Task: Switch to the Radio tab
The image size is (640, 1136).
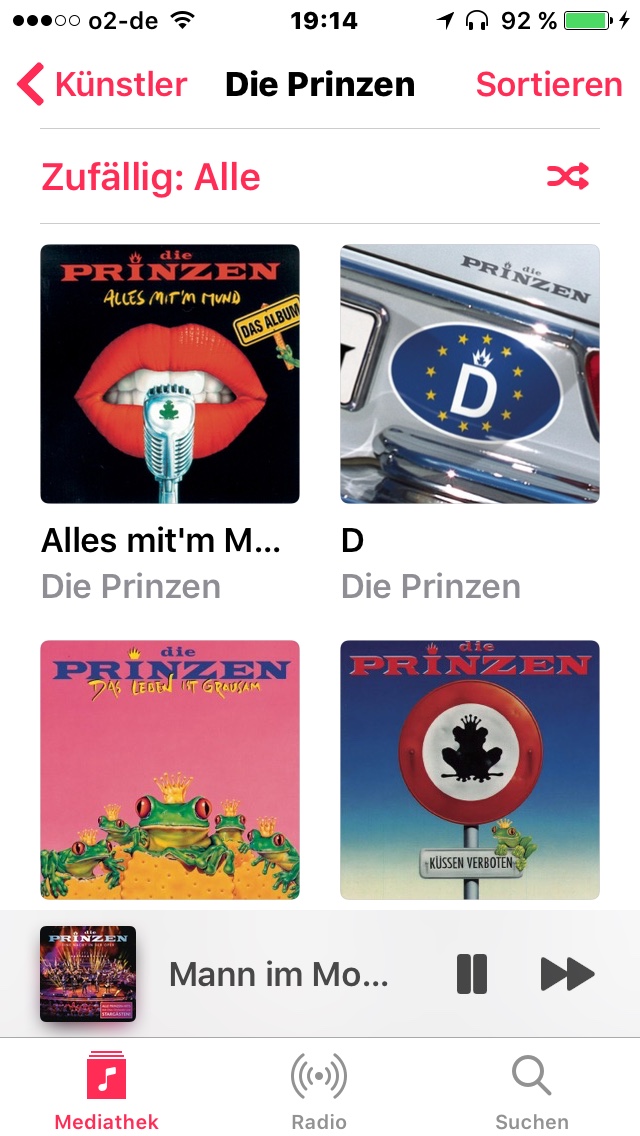Action: tap(319, 1090)
